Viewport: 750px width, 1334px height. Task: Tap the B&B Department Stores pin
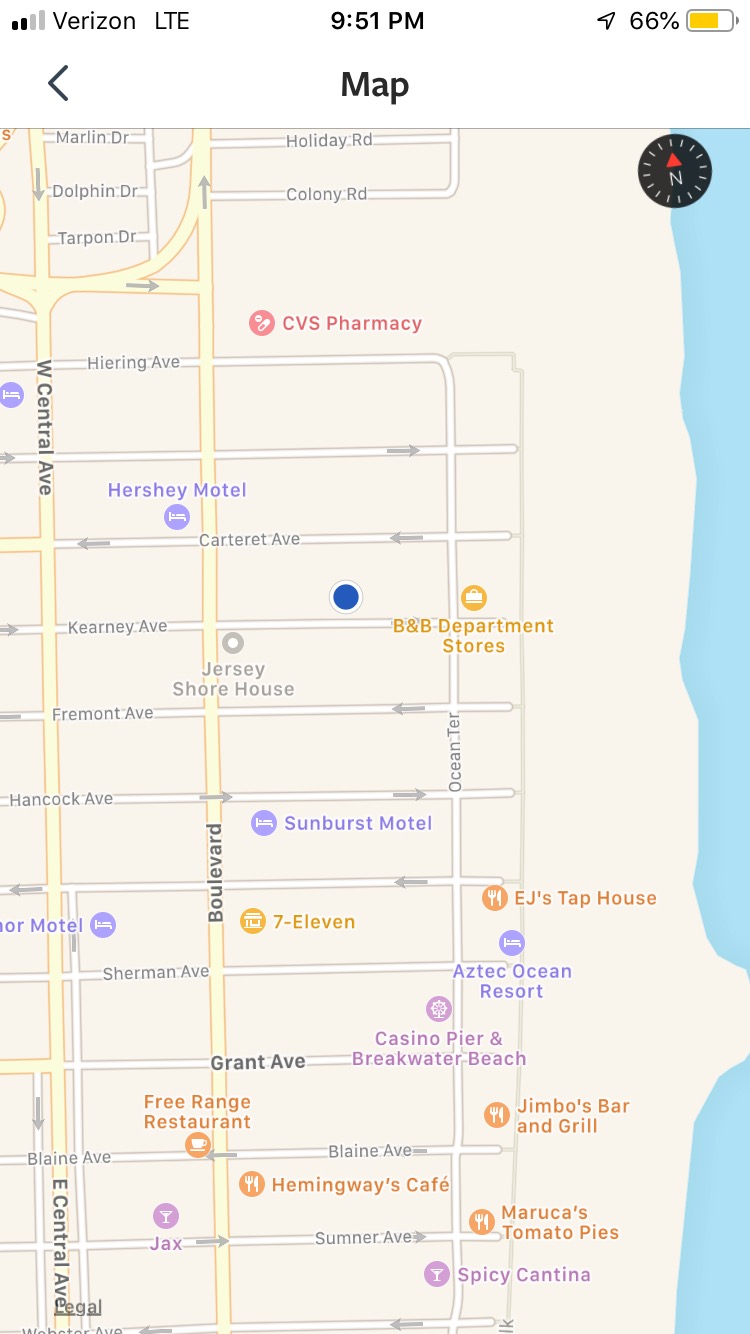(474, 598)
